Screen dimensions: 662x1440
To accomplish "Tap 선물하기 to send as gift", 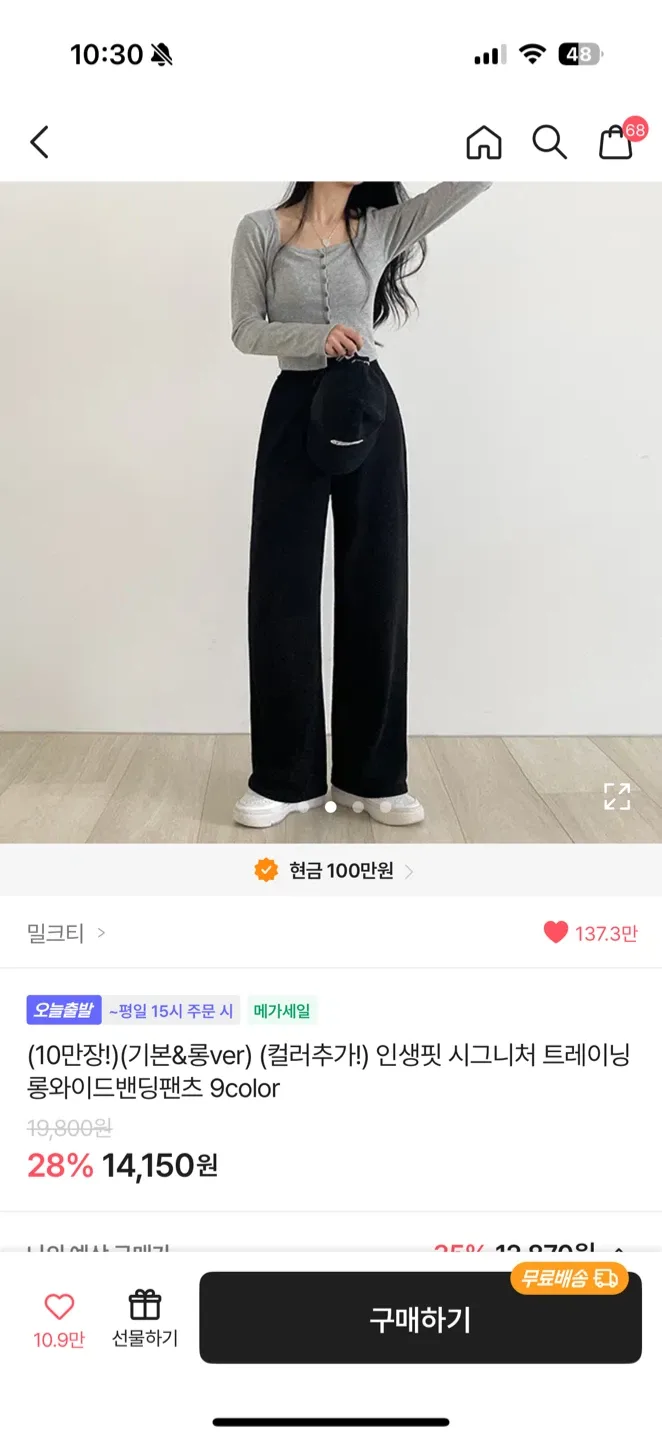I will pos(145,1317).
